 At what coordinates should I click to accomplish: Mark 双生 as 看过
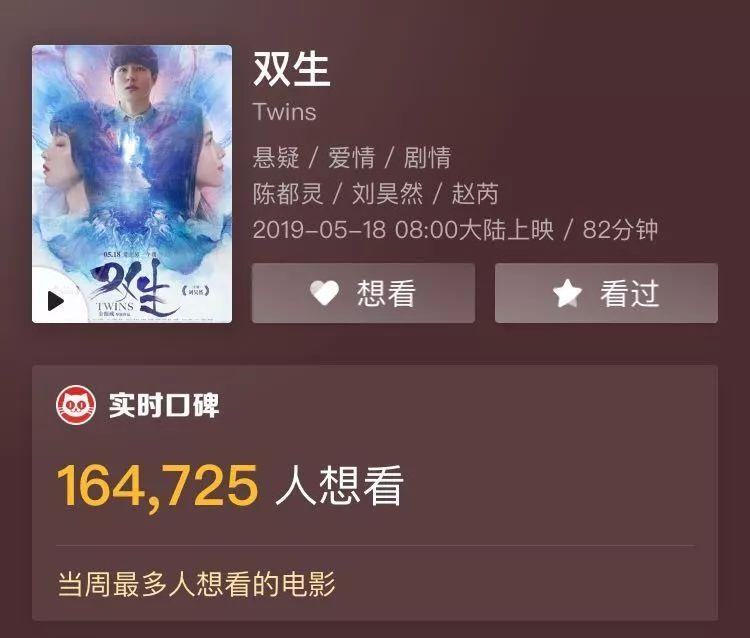(606, 293)
